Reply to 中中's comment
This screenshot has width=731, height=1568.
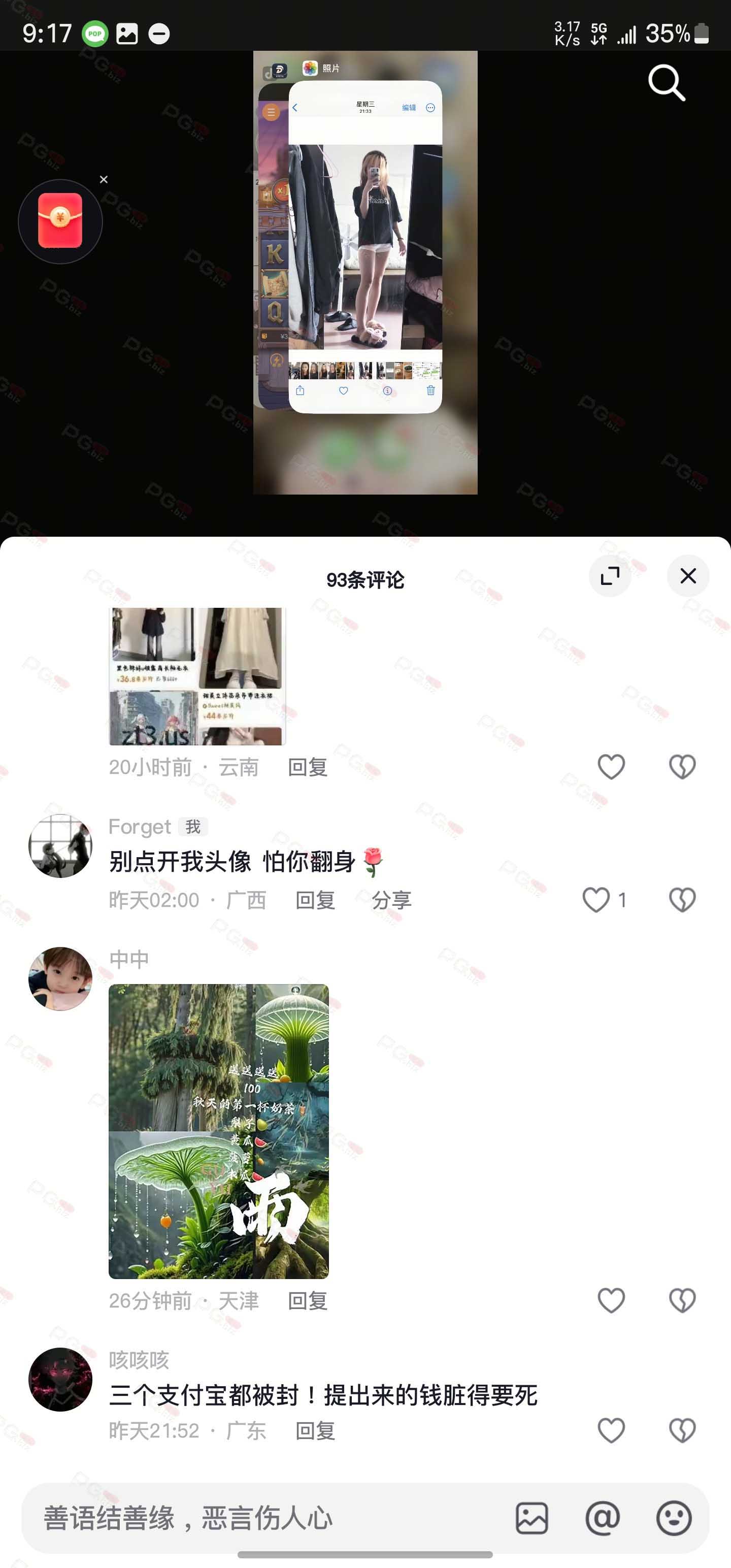307,1301
